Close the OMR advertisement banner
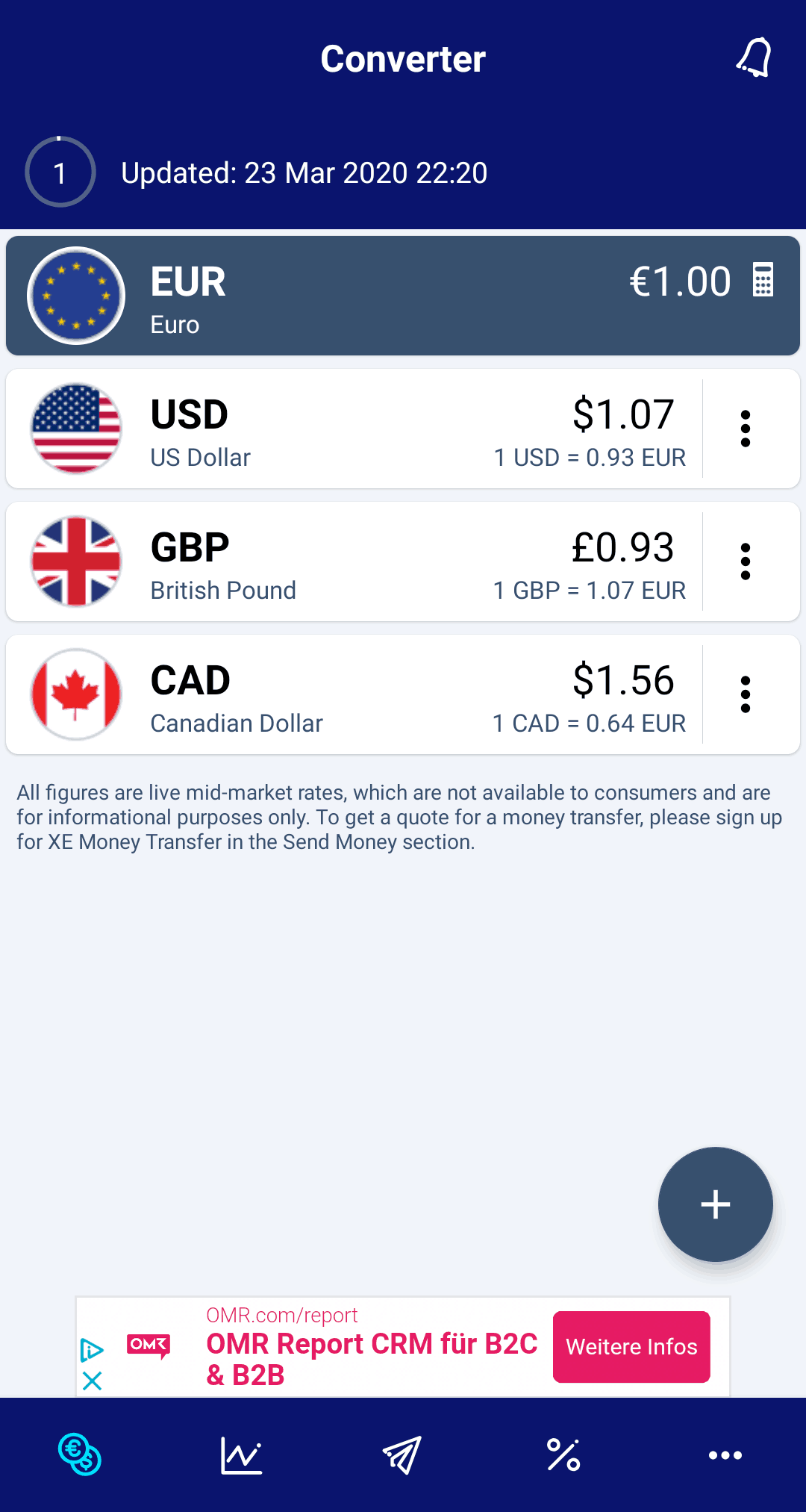The height and width of the screenshot is (1512, 806). [x=93, y=1381]
